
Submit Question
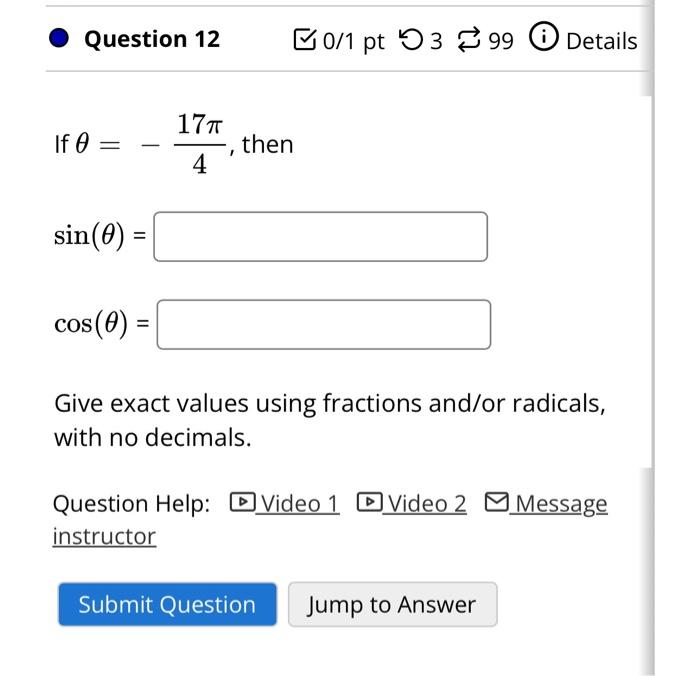pos(167,604)
